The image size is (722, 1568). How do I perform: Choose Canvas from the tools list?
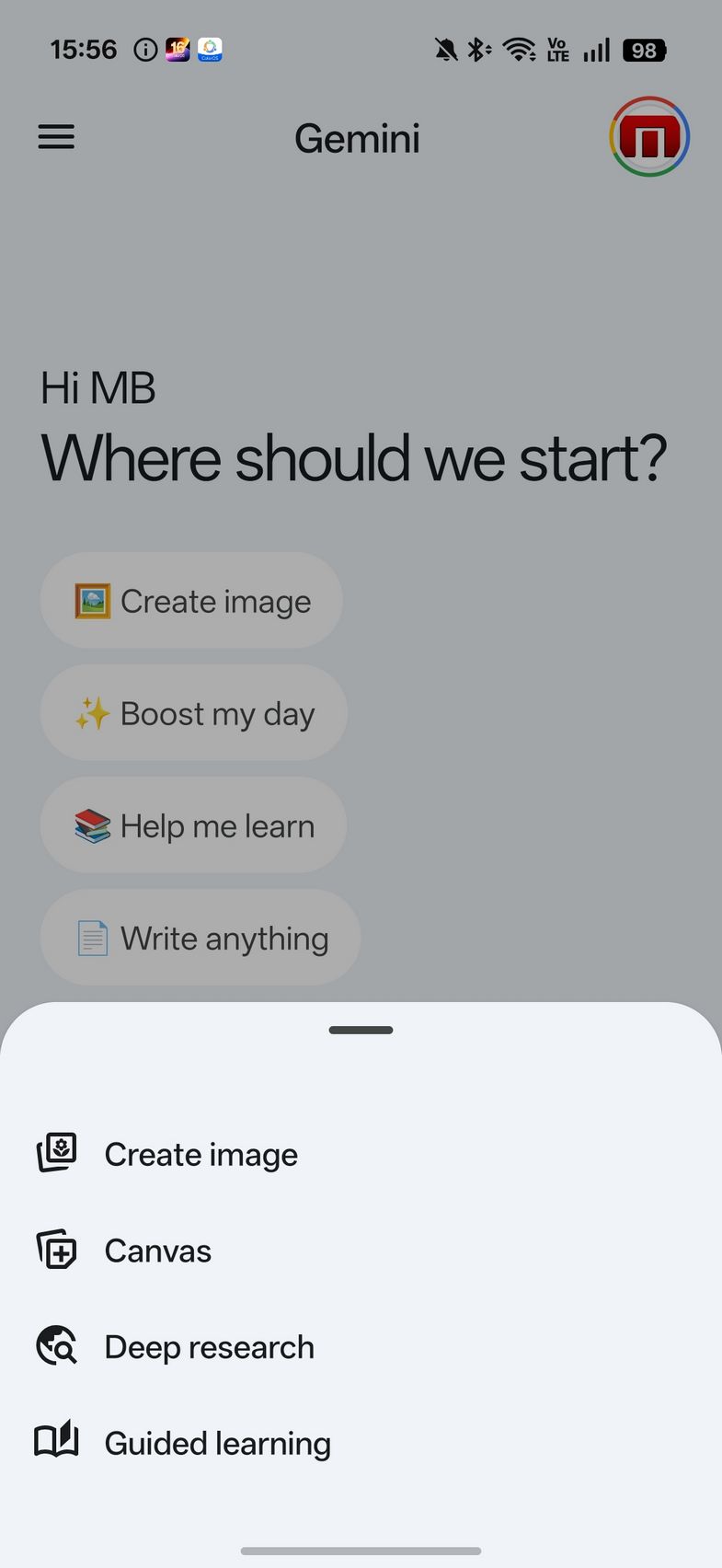361,1251
